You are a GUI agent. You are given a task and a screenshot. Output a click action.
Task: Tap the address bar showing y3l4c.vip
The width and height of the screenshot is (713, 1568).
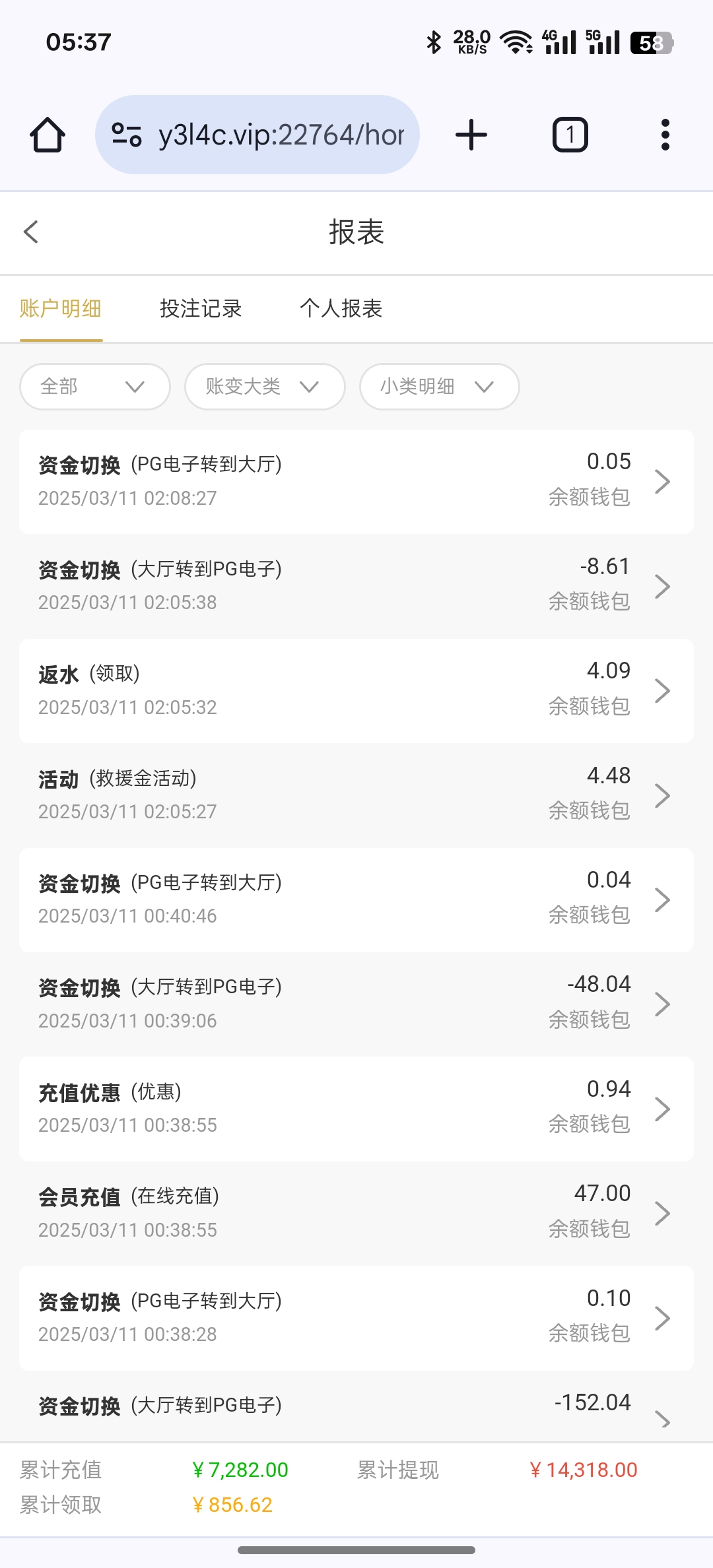pyautogui.click(x=257, y=135)
